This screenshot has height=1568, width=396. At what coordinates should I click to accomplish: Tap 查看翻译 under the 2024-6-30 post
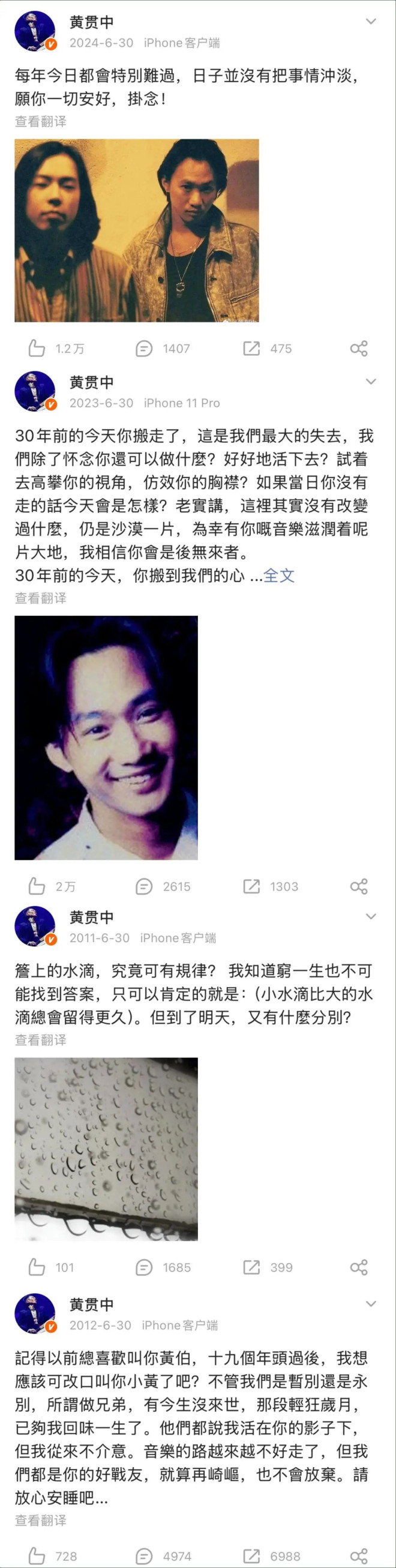pyautogui.click(x=41, y=121)
